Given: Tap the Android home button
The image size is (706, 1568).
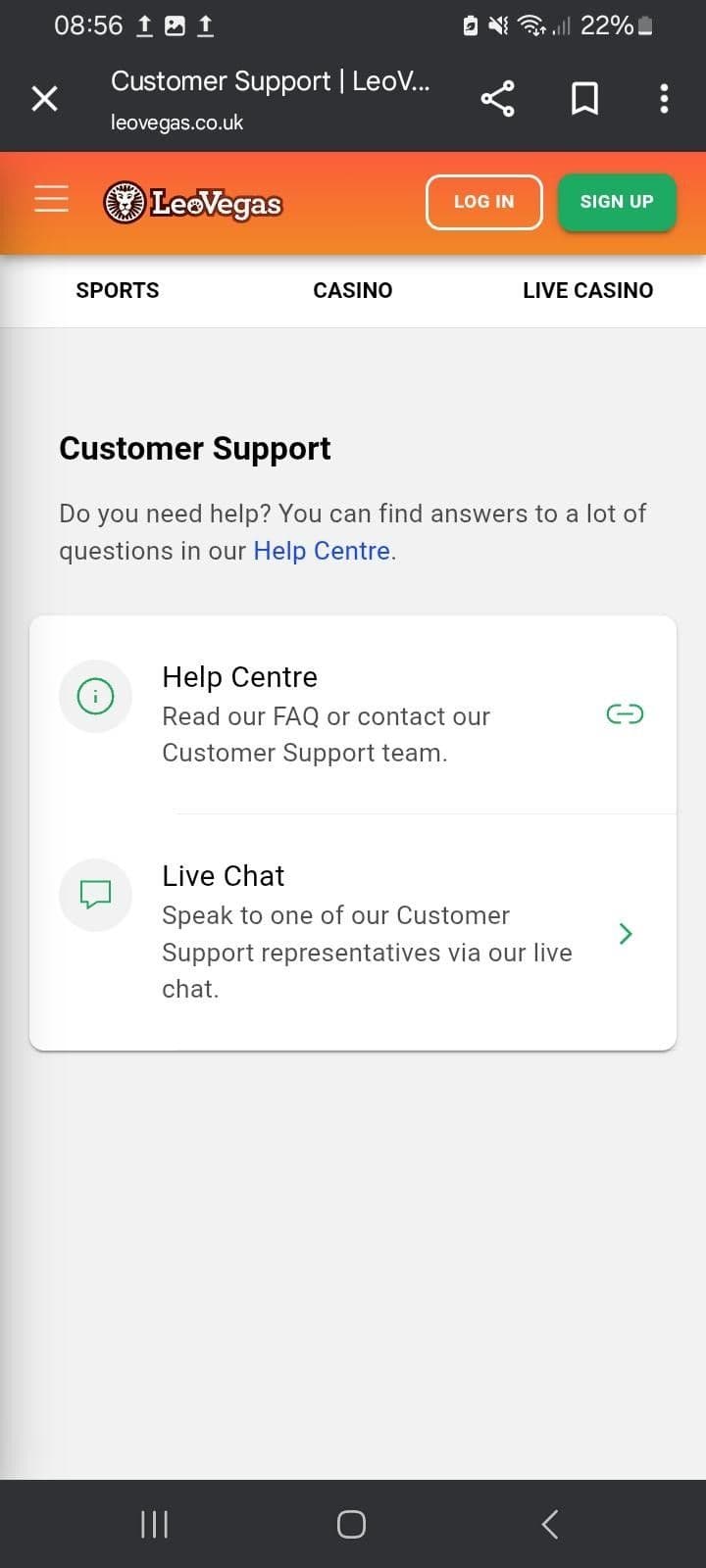Looking at the screenshot, I should pyautogui.click(x=350, y=1523).
